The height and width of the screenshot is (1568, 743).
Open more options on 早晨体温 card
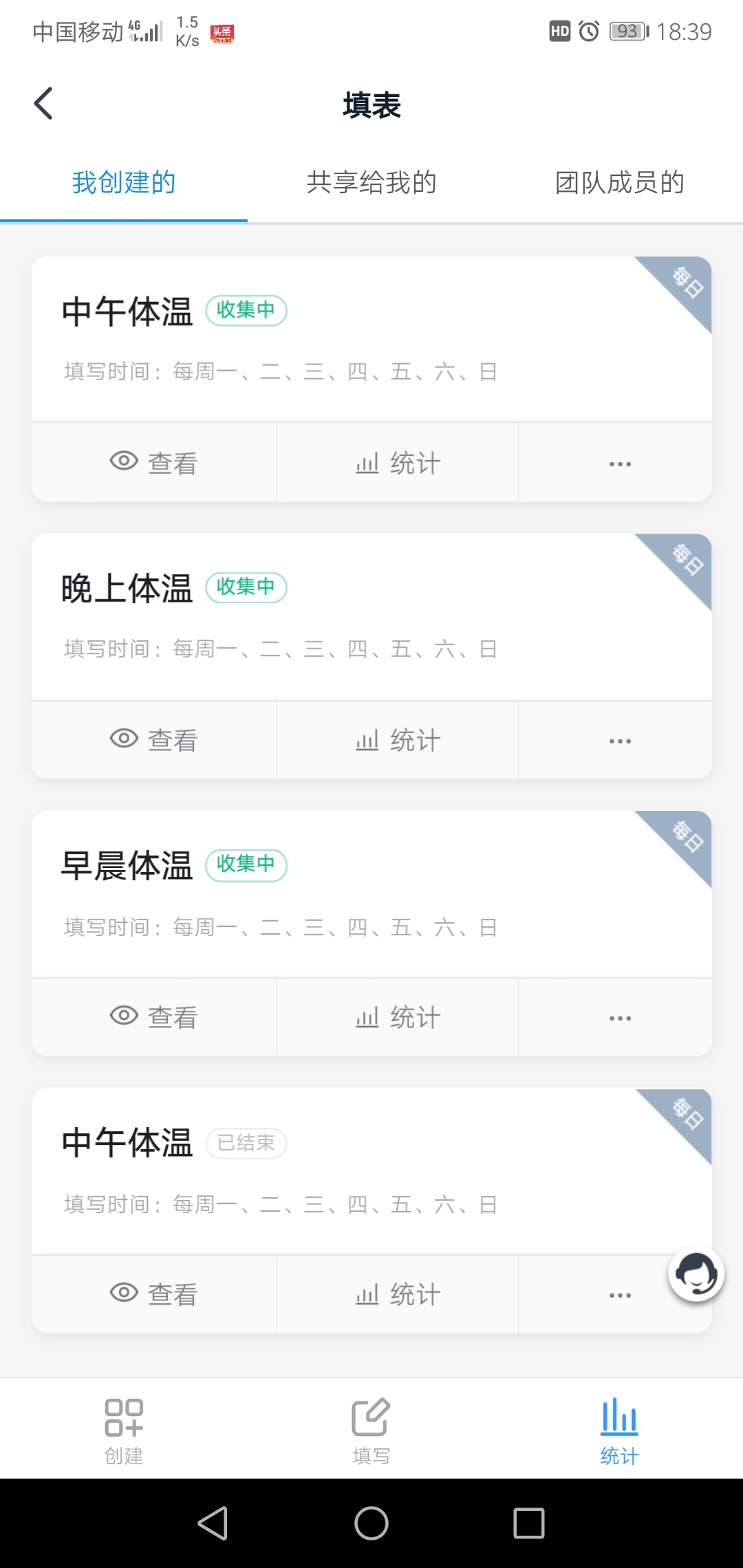click(x=620, y=1019)
